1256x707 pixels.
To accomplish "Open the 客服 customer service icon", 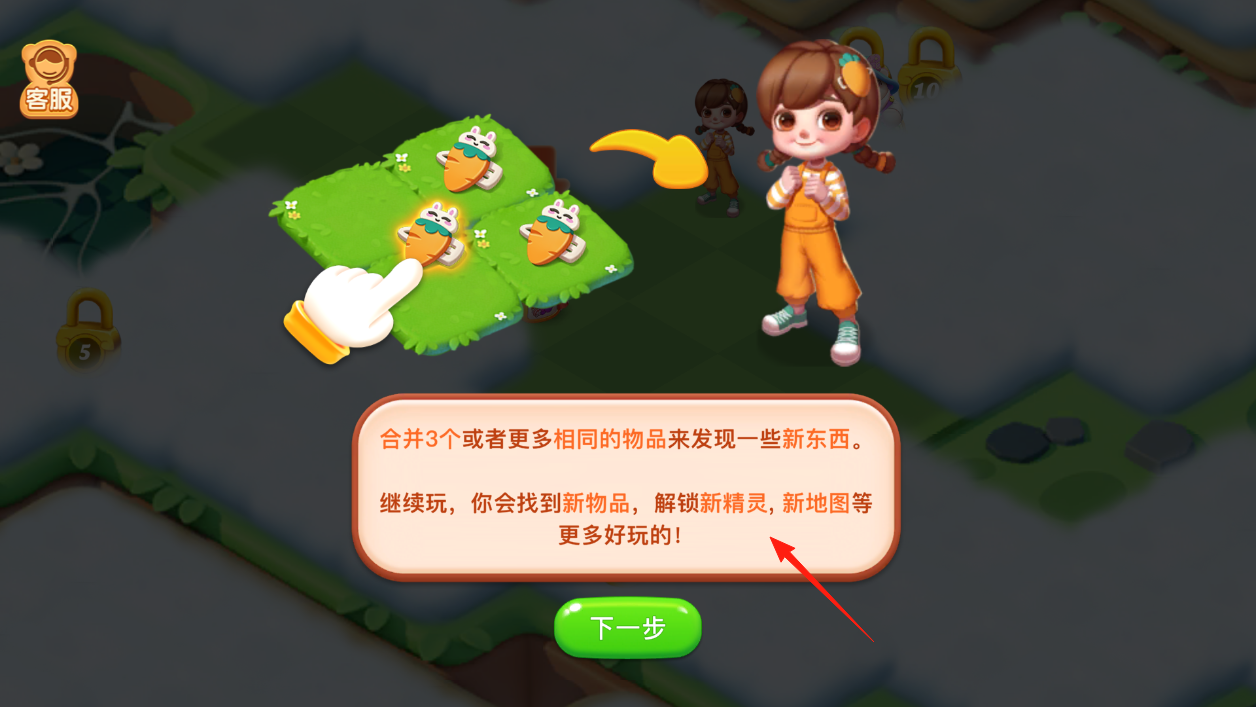I will (x=50, y=79).
